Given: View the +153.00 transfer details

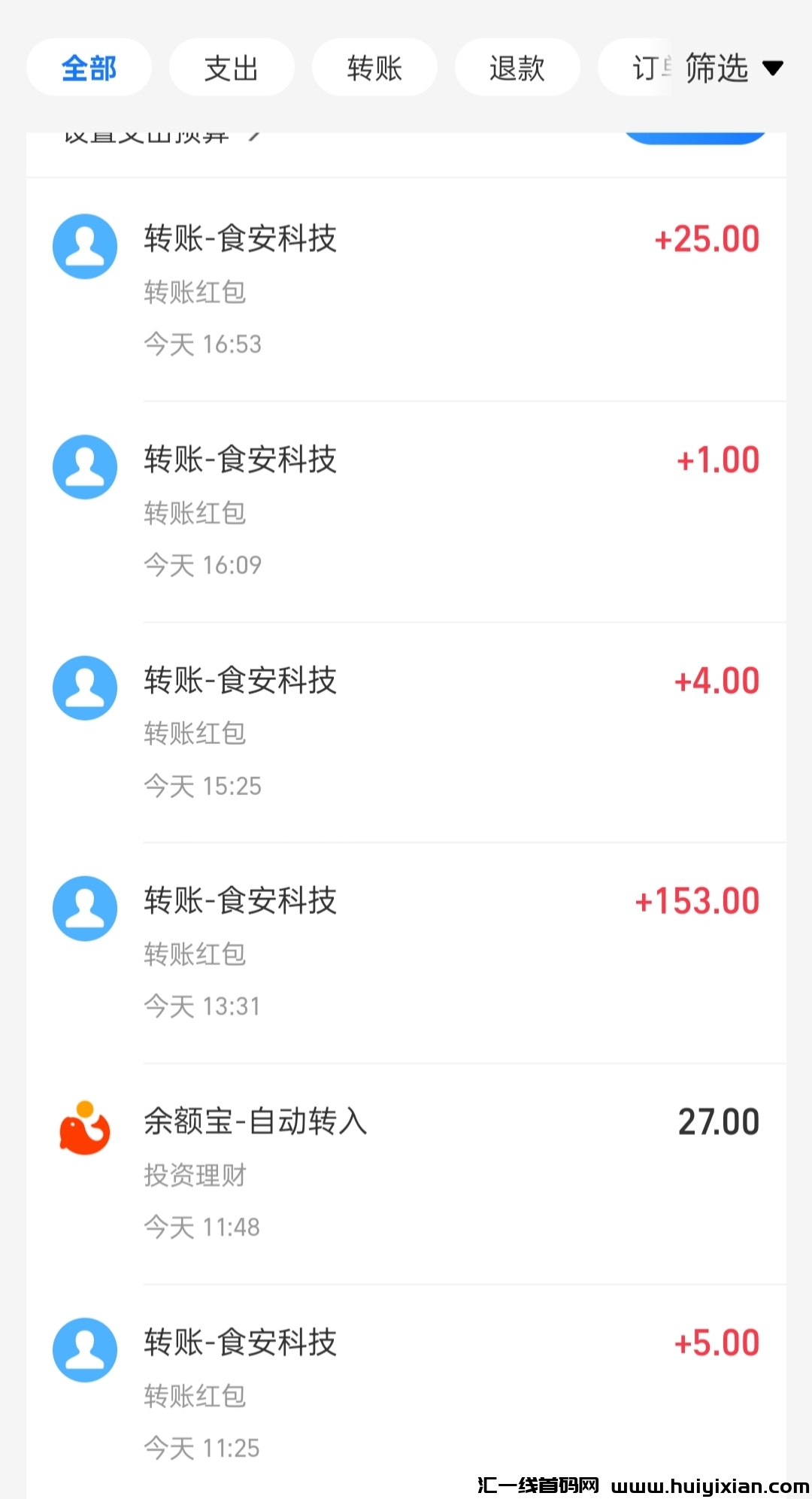Looking at the screenshot, I should [x=406, y=952].
